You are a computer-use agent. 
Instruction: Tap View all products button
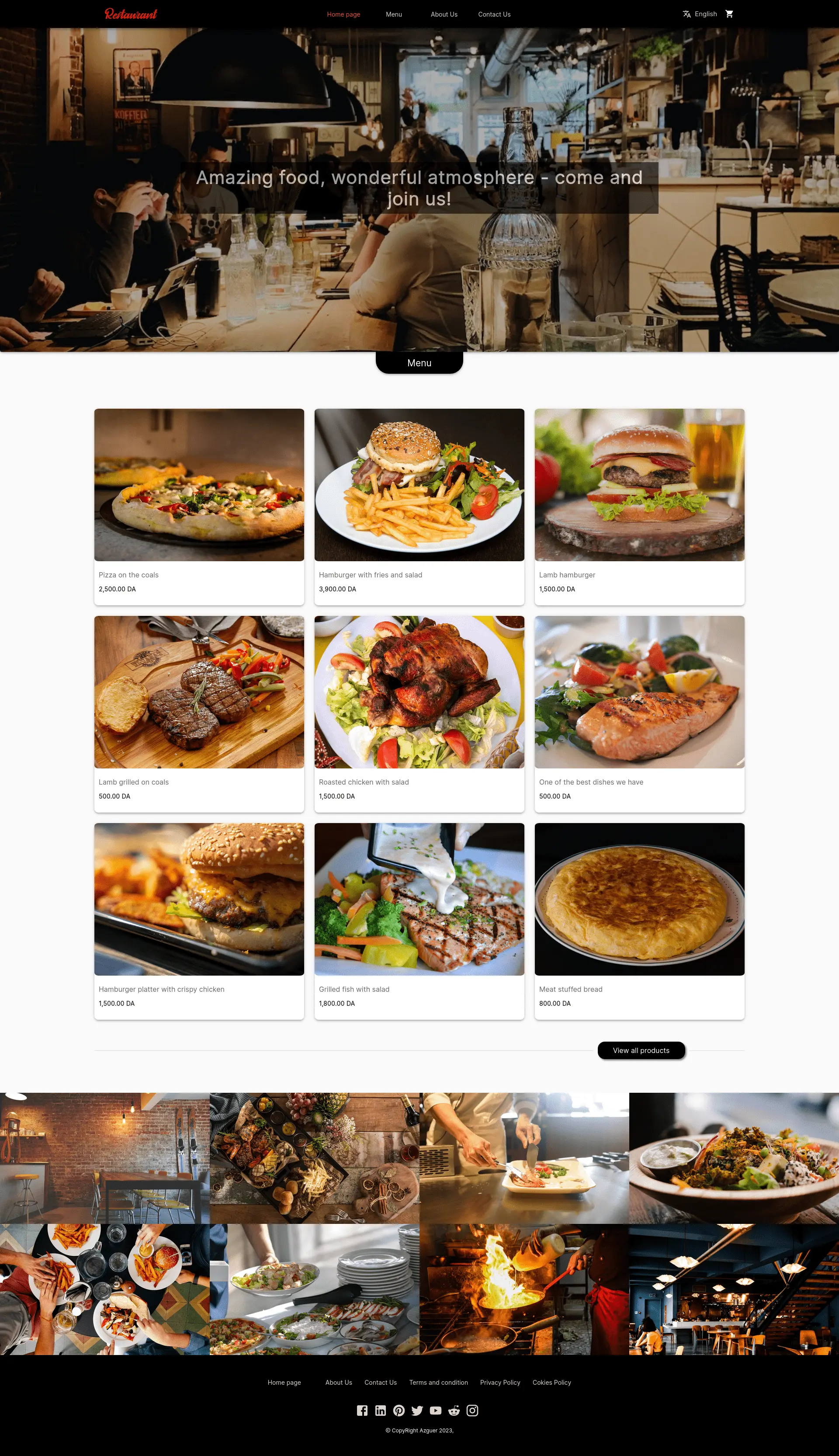pyautogui.click(x=641, y=1050)
